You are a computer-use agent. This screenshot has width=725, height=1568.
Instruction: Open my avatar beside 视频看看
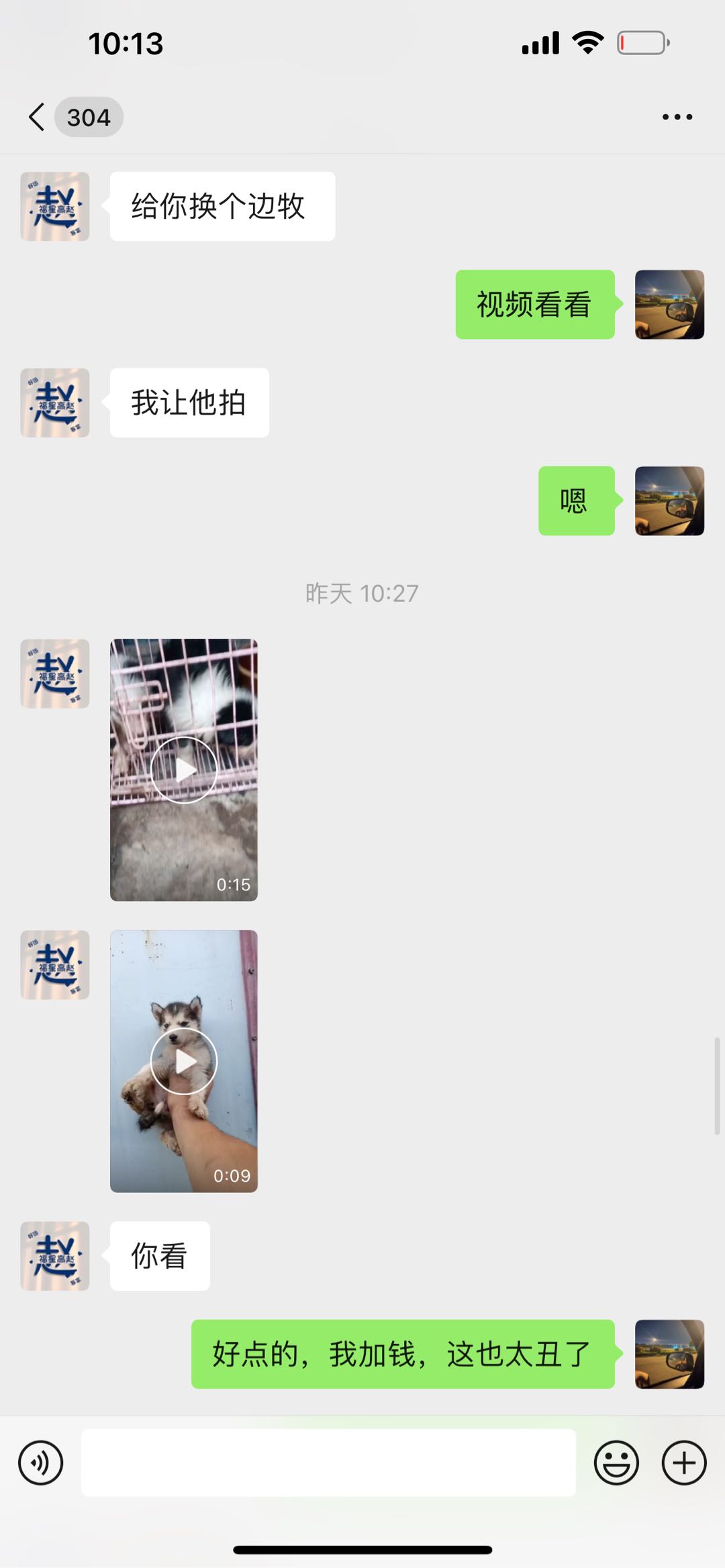pos(669,305)
